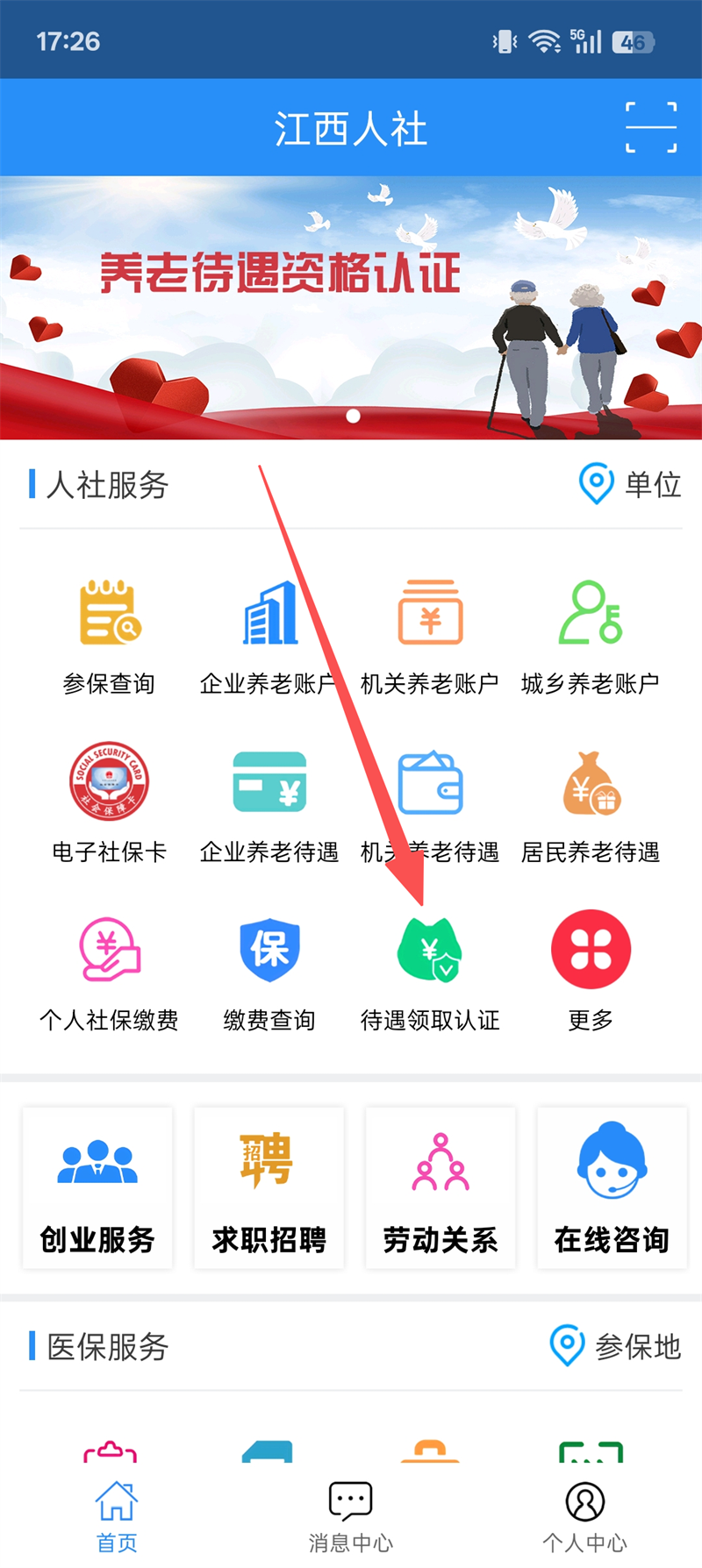Viewport: 702px width, 1568px height.
Task: Open the QR scan icon
Action: point(650,127)
